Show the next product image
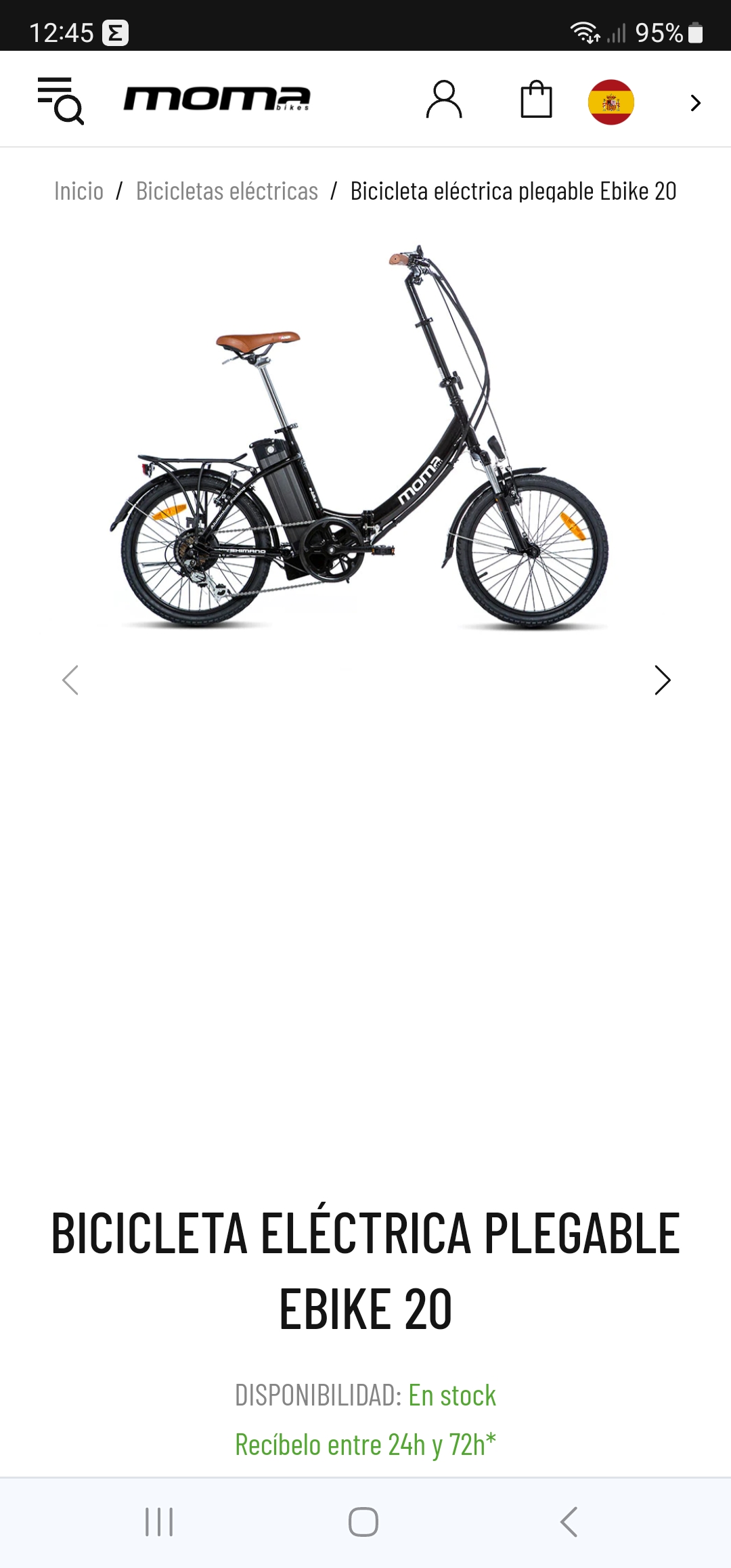The image size is (731, 1568). pyautogui.click(x=662, y=680)
